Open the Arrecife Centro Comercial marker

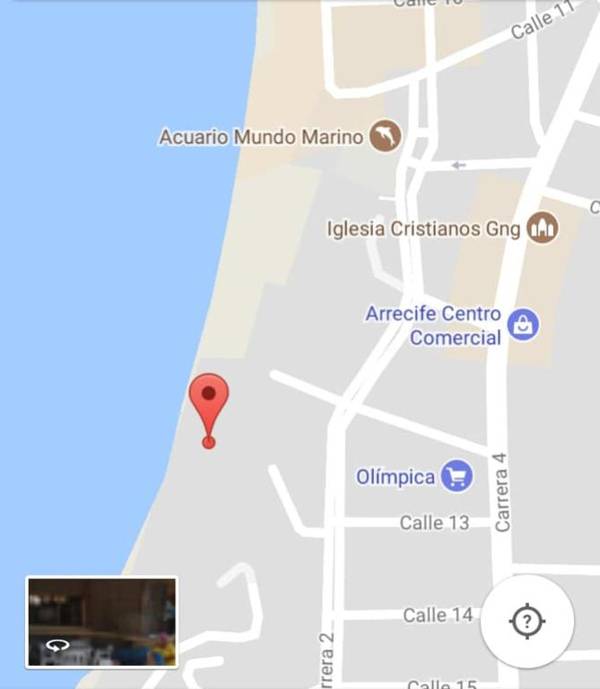(x=523, y=324)
